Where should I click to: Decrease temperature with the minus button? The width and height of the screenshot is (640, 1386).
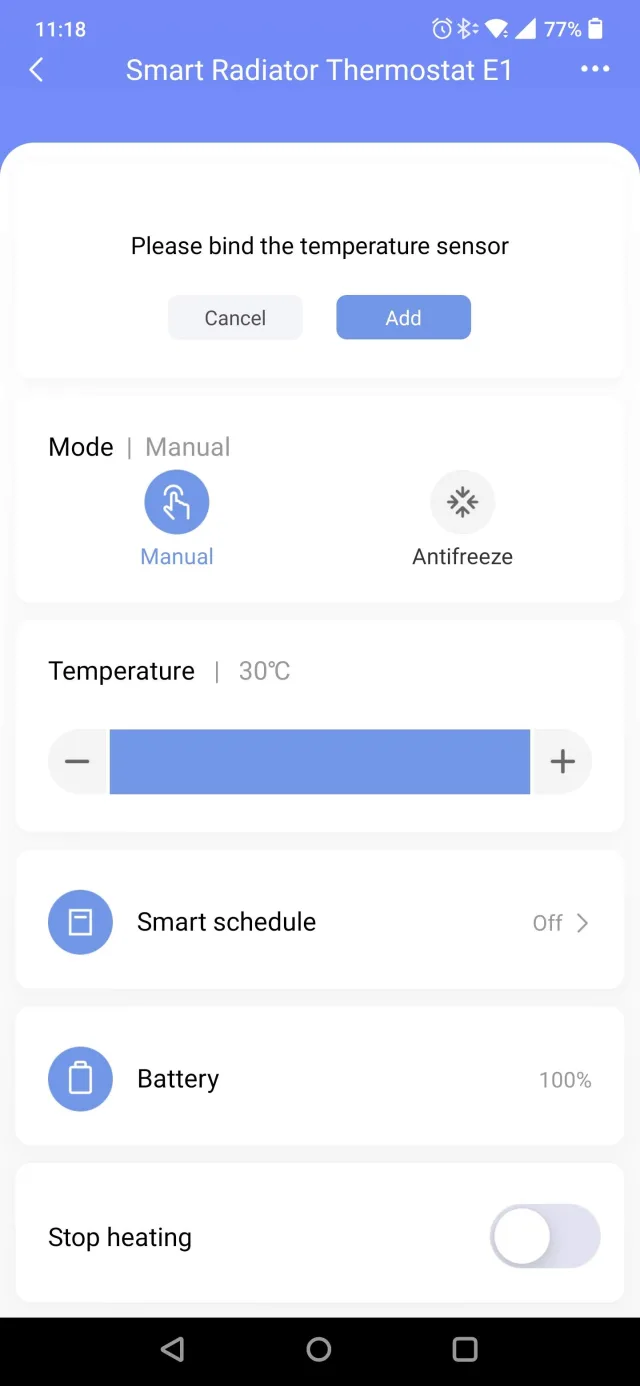[x=77, y=762]
